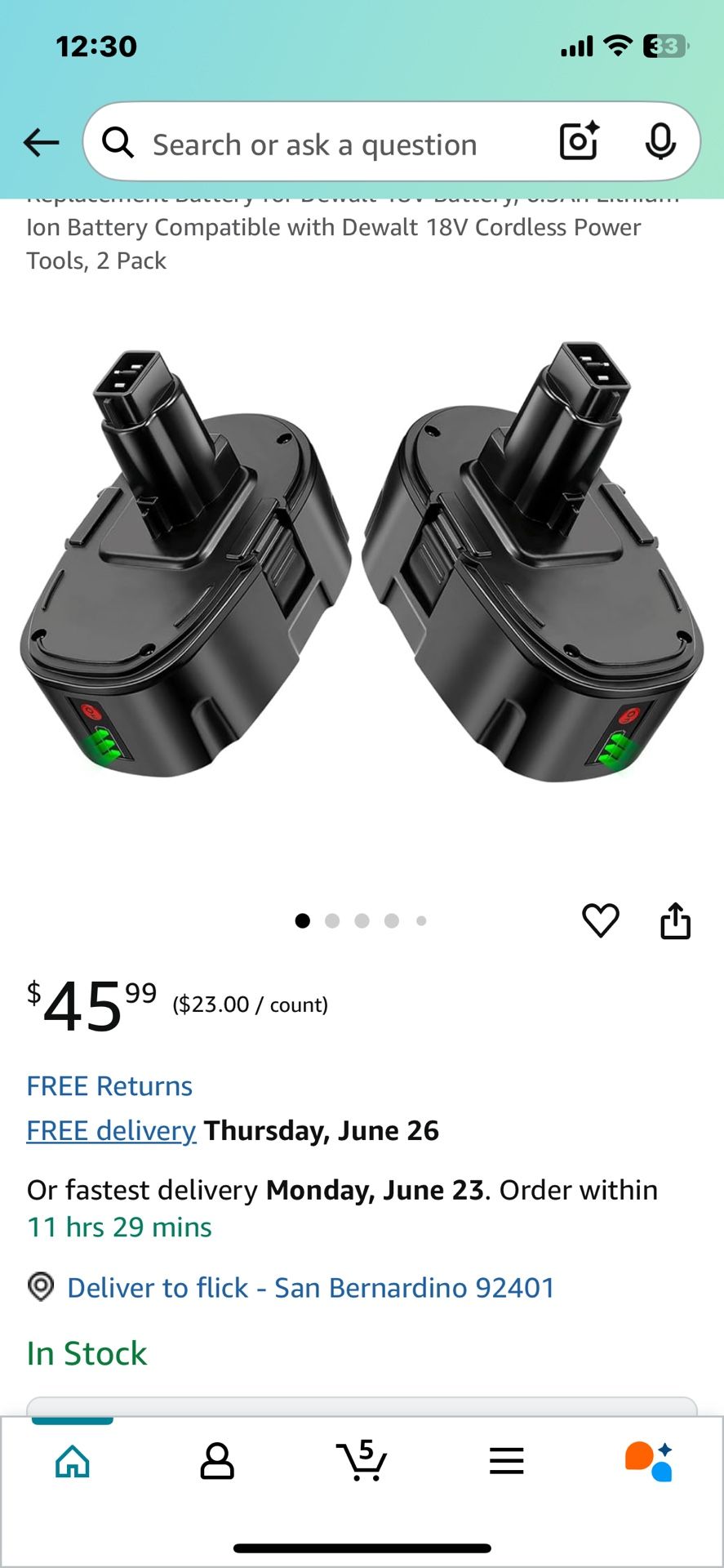
Task: Open the battery product image
Action: pyautogui.click(x=362, y=563)
